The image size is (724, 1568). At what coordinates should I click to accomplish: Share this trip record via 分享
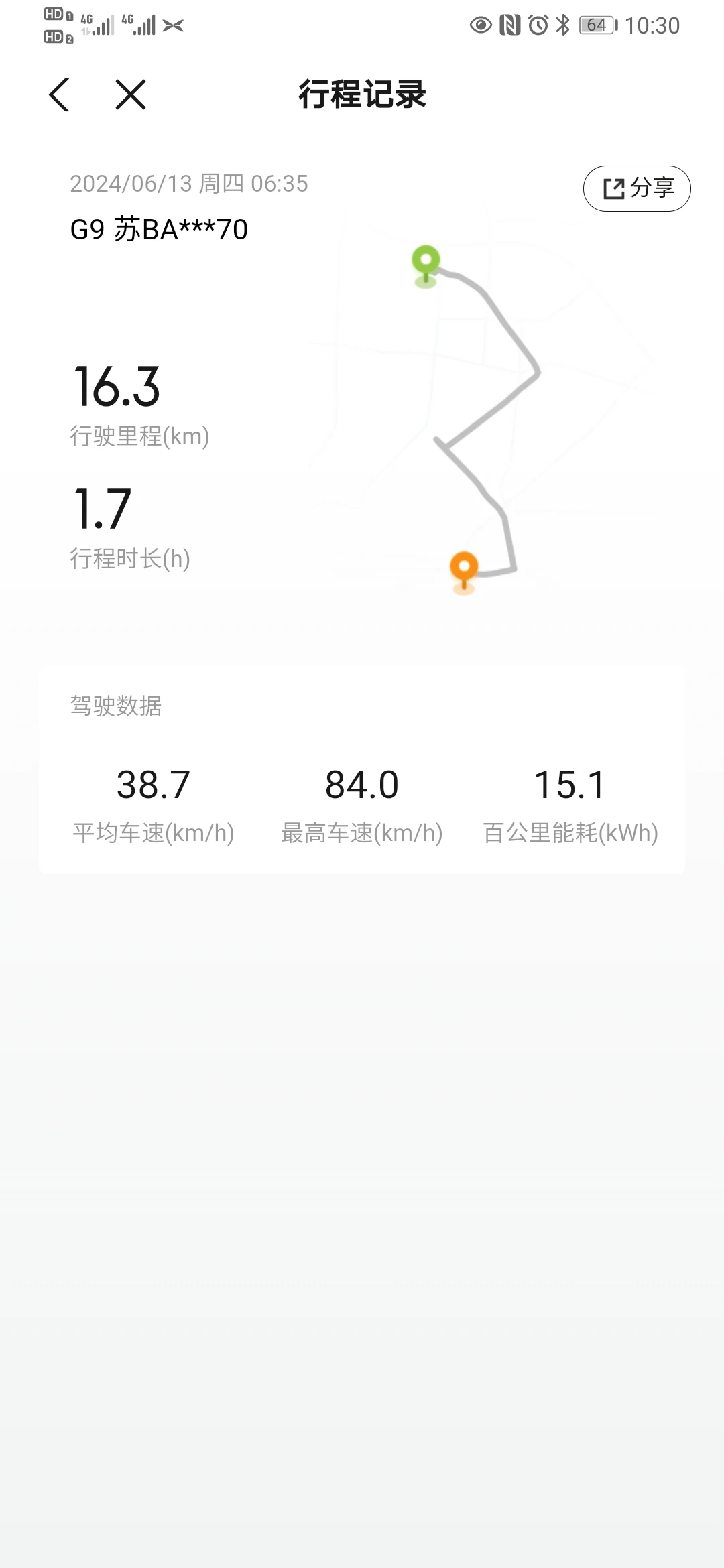click(x=637, y=188)
